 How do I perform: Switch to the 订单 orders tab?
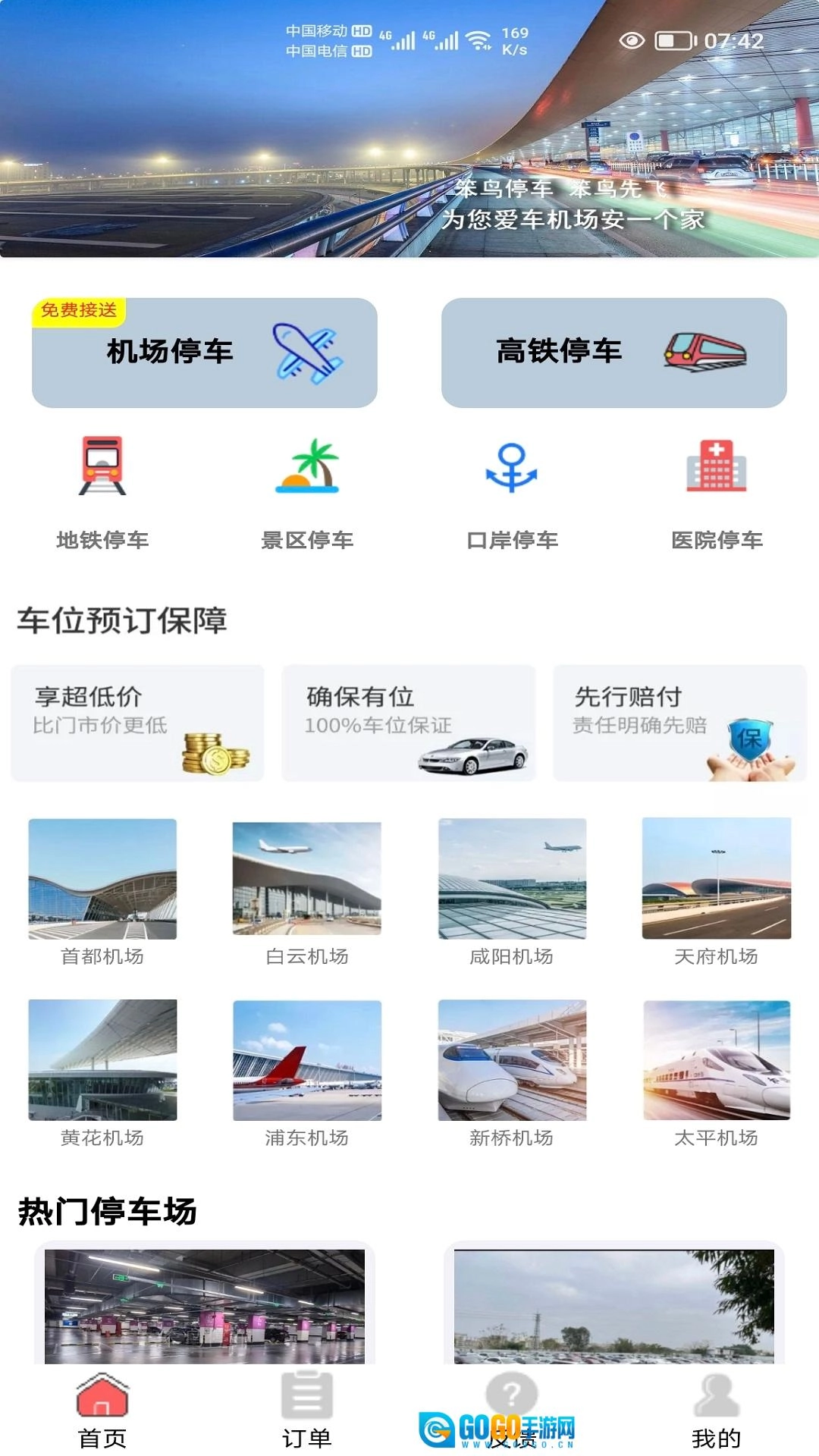pos(307,1410)
